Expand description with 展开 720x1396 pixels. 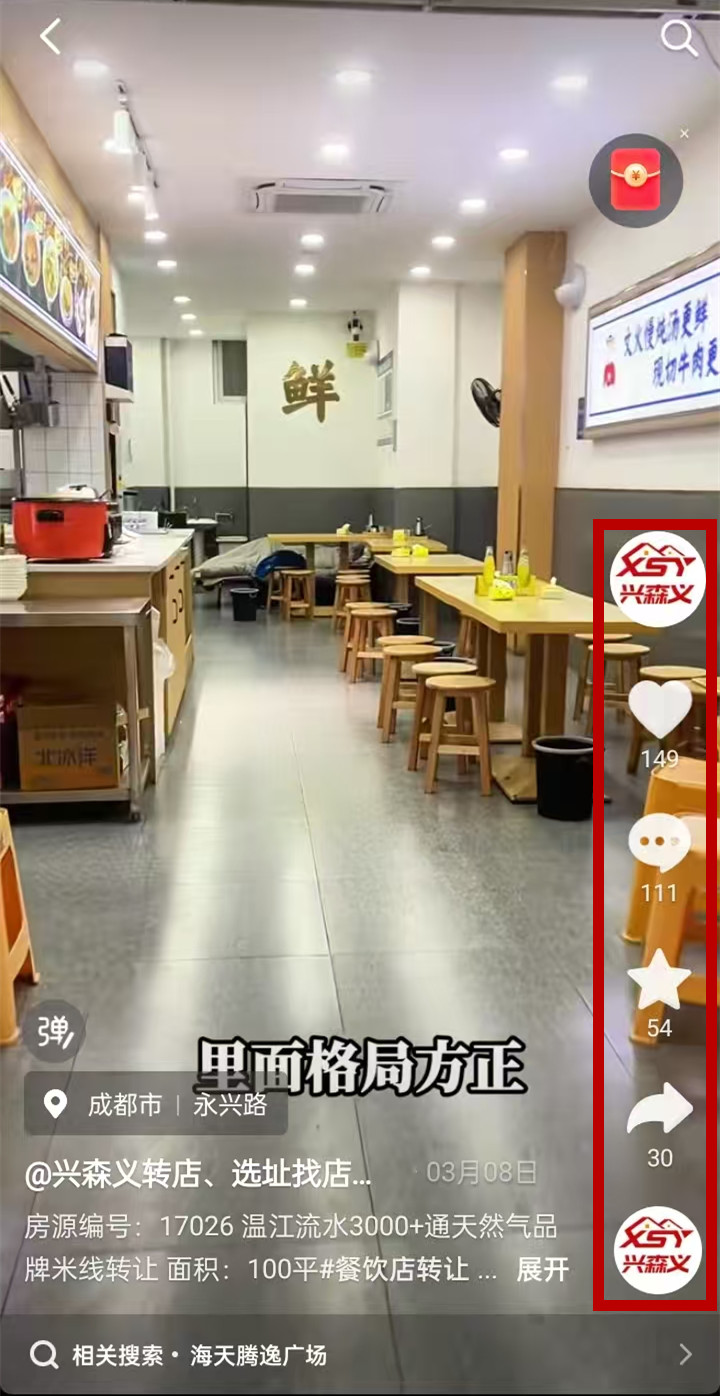[542, 1269]
